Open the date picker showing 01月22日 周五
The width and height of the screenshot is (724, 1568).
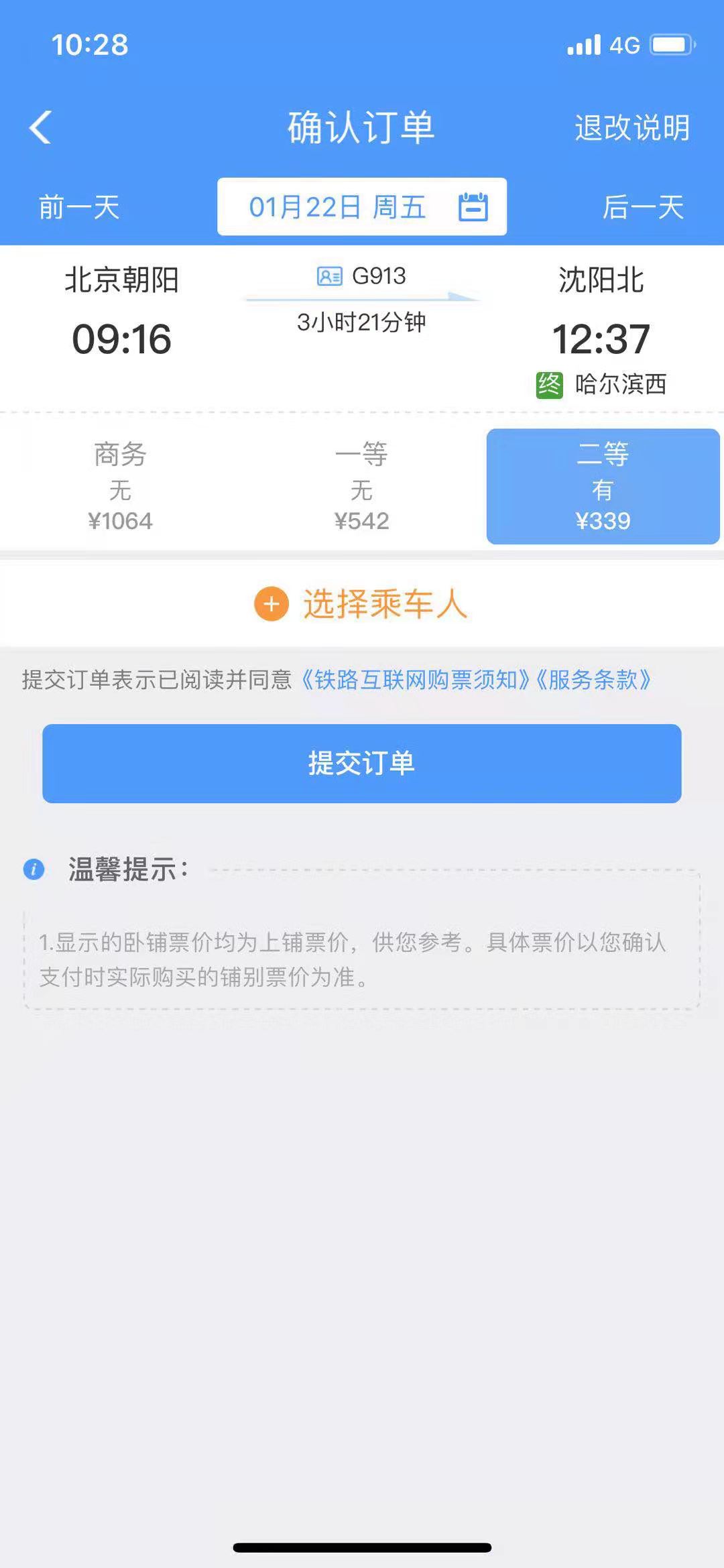point(362,206)
